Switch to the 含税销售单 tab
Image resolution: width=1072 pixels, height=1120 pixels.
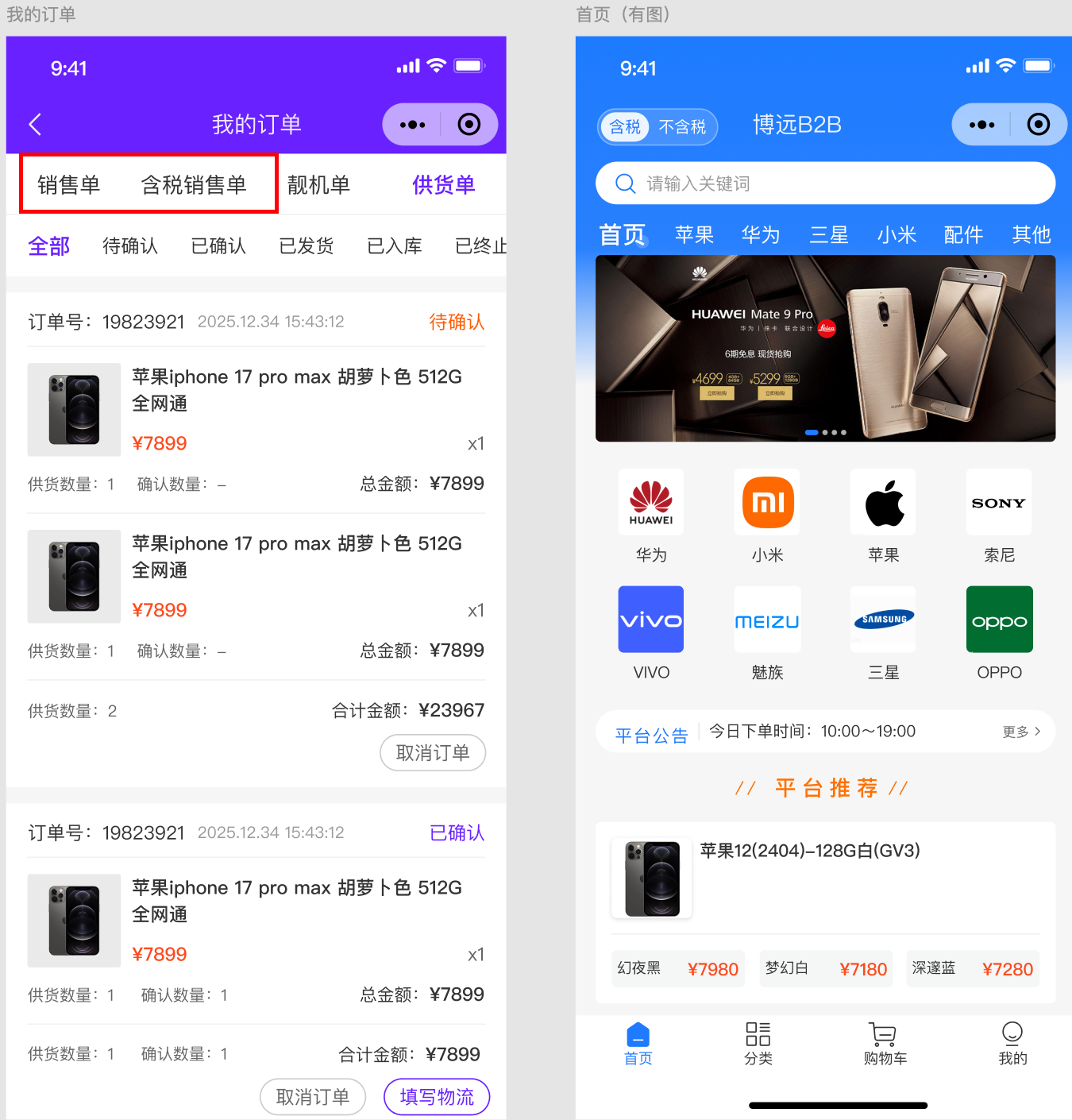click(x=194, y=185)
